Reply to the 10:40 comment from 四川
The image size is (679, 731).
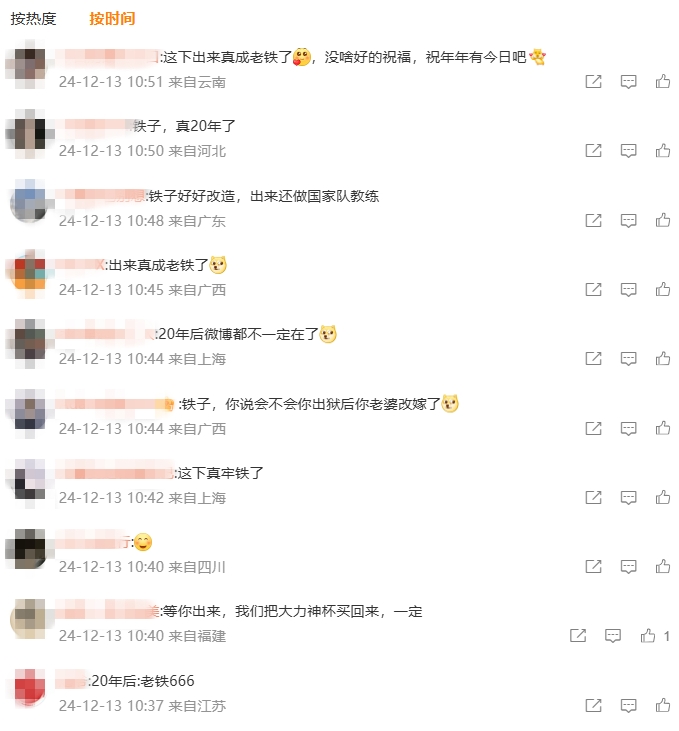click(628, 567)
